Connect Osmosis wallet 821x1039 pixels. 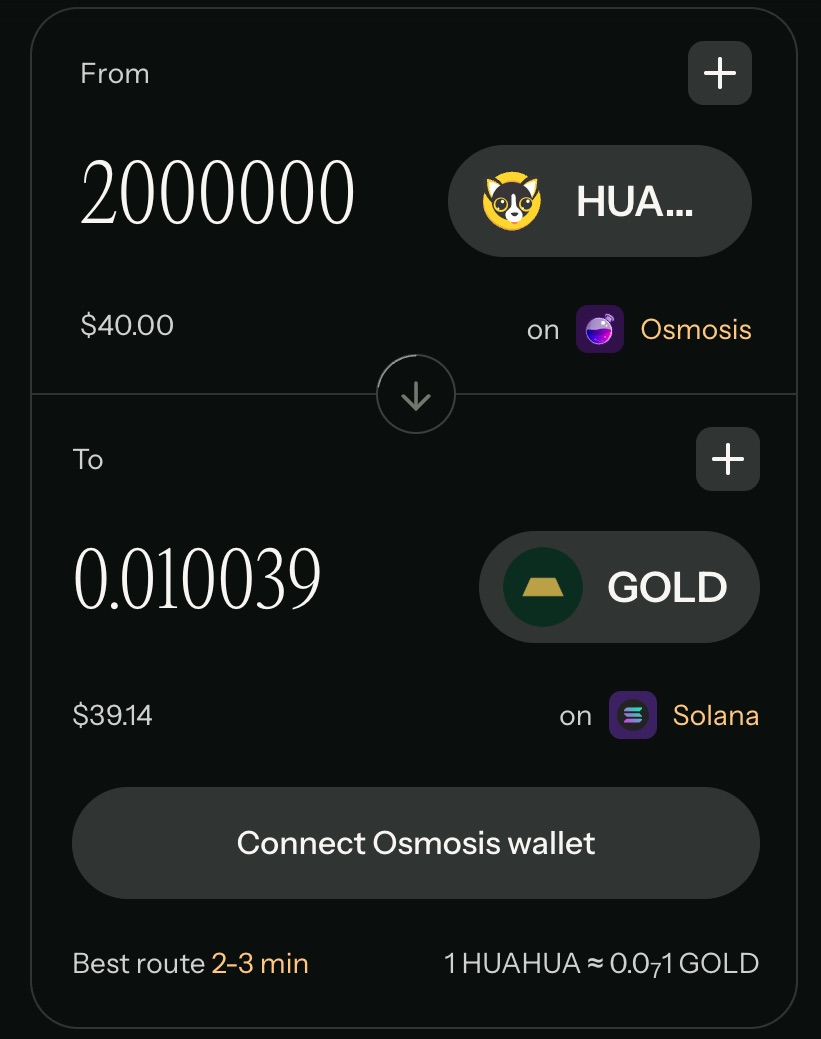[416, 843]
